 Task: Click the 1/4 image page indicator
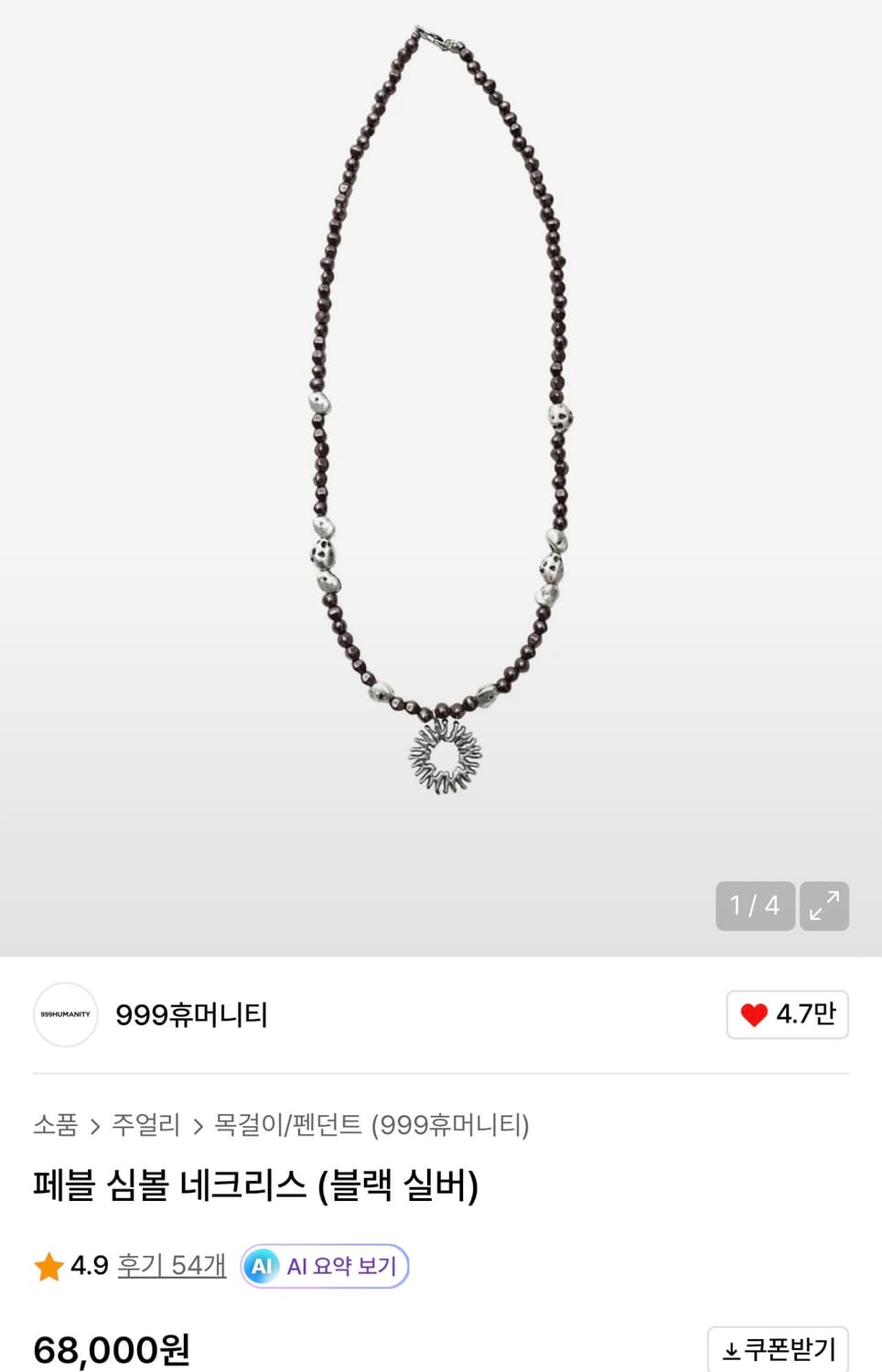(755, 906)
